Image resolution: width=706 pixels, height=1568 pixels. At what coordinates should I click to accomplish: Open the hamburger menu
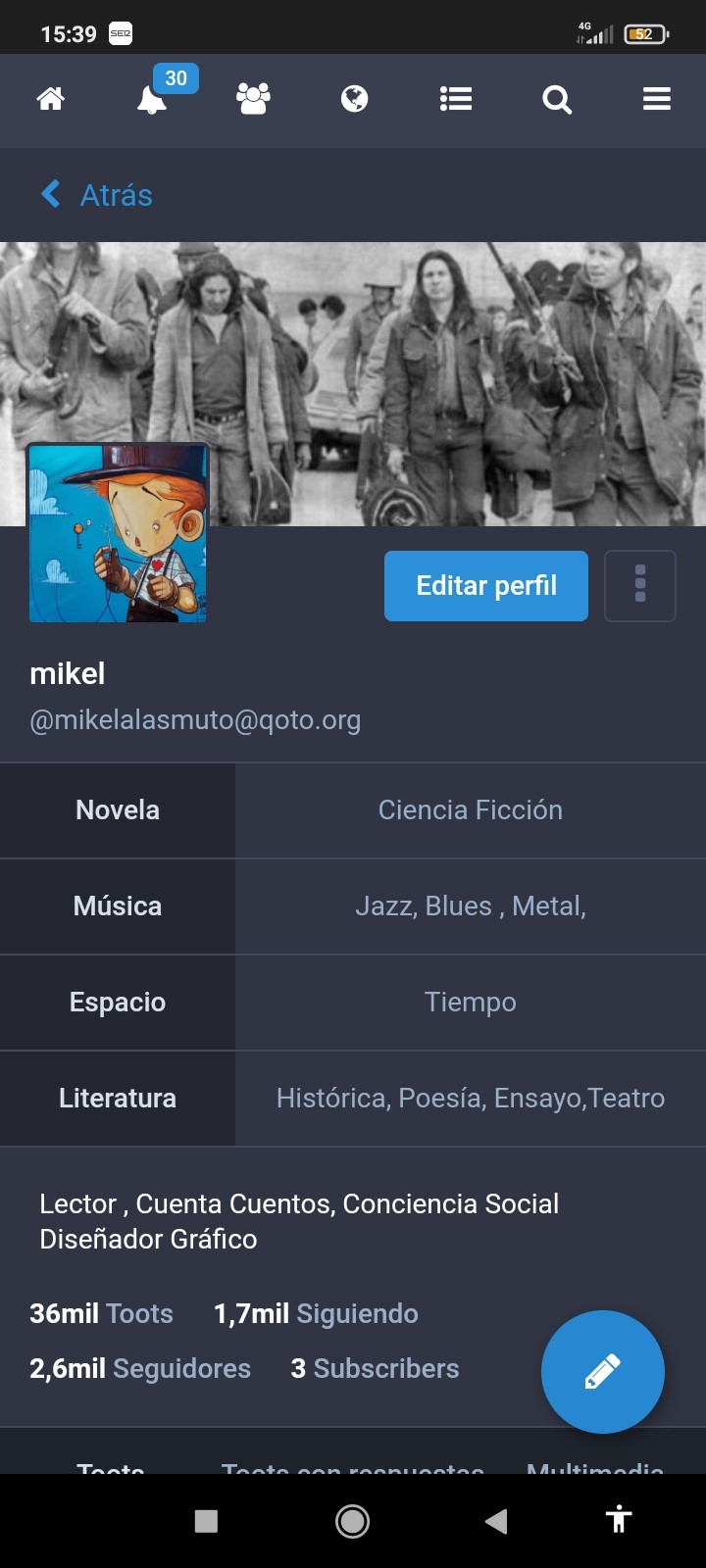(x=657, y=99)
